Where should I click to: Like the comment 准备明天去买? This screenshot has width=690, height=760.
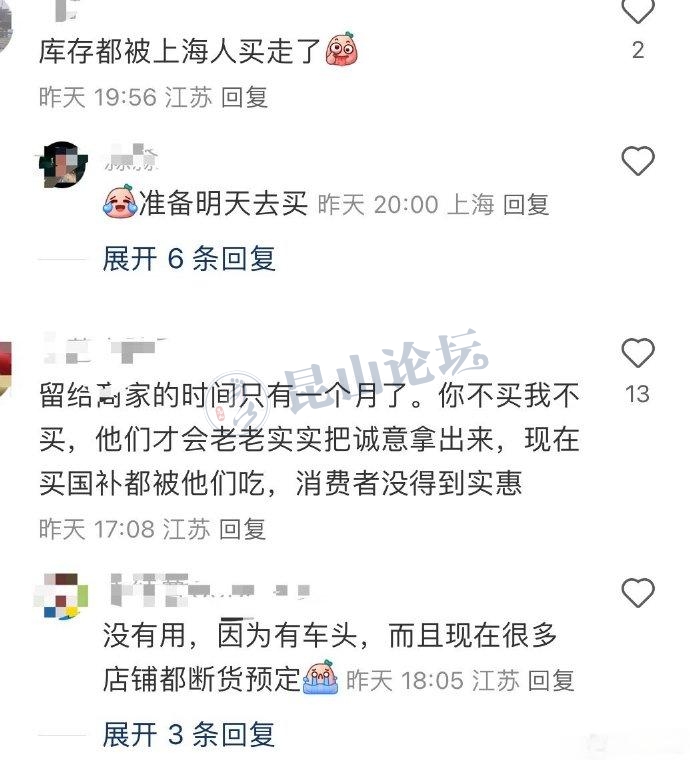point(637,161)
